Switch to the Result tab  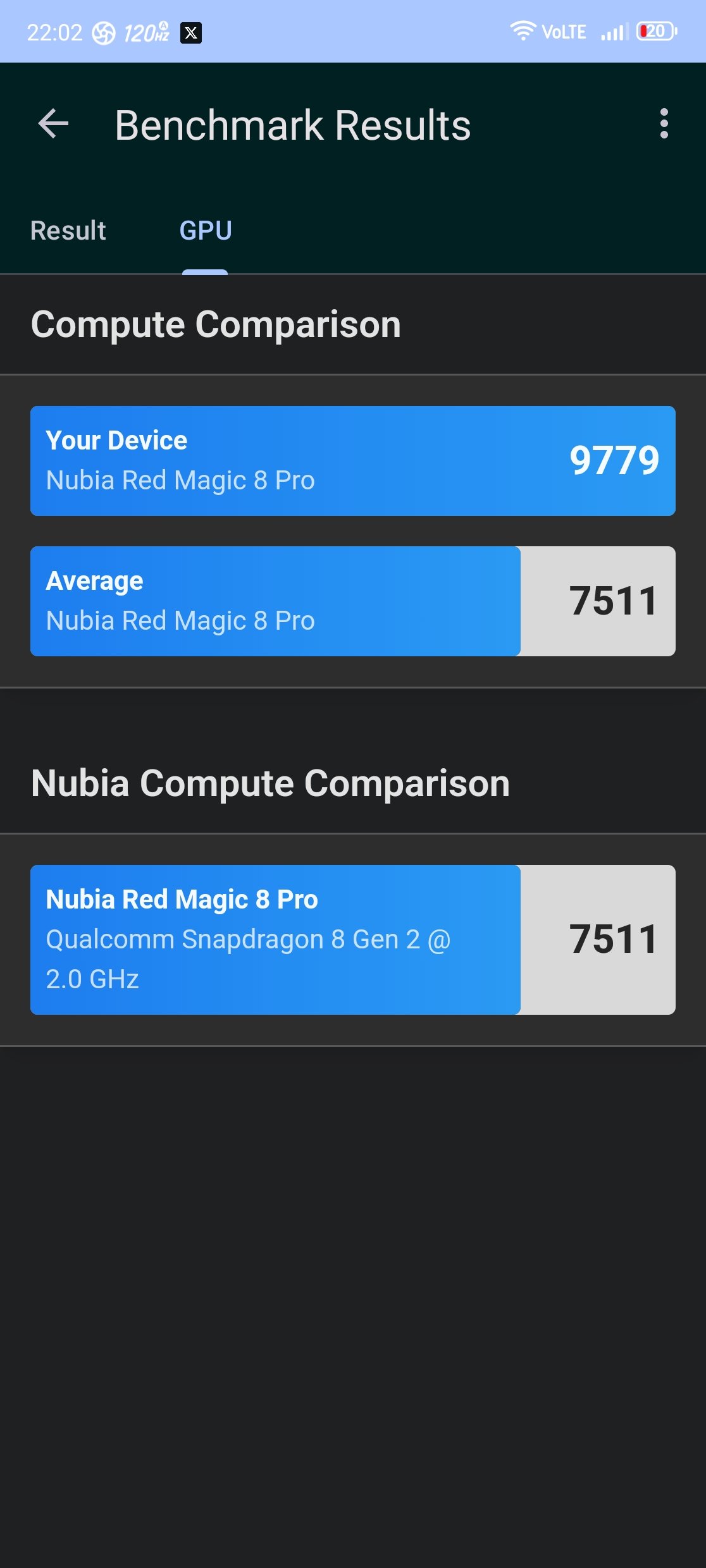(x=68, y=231)
